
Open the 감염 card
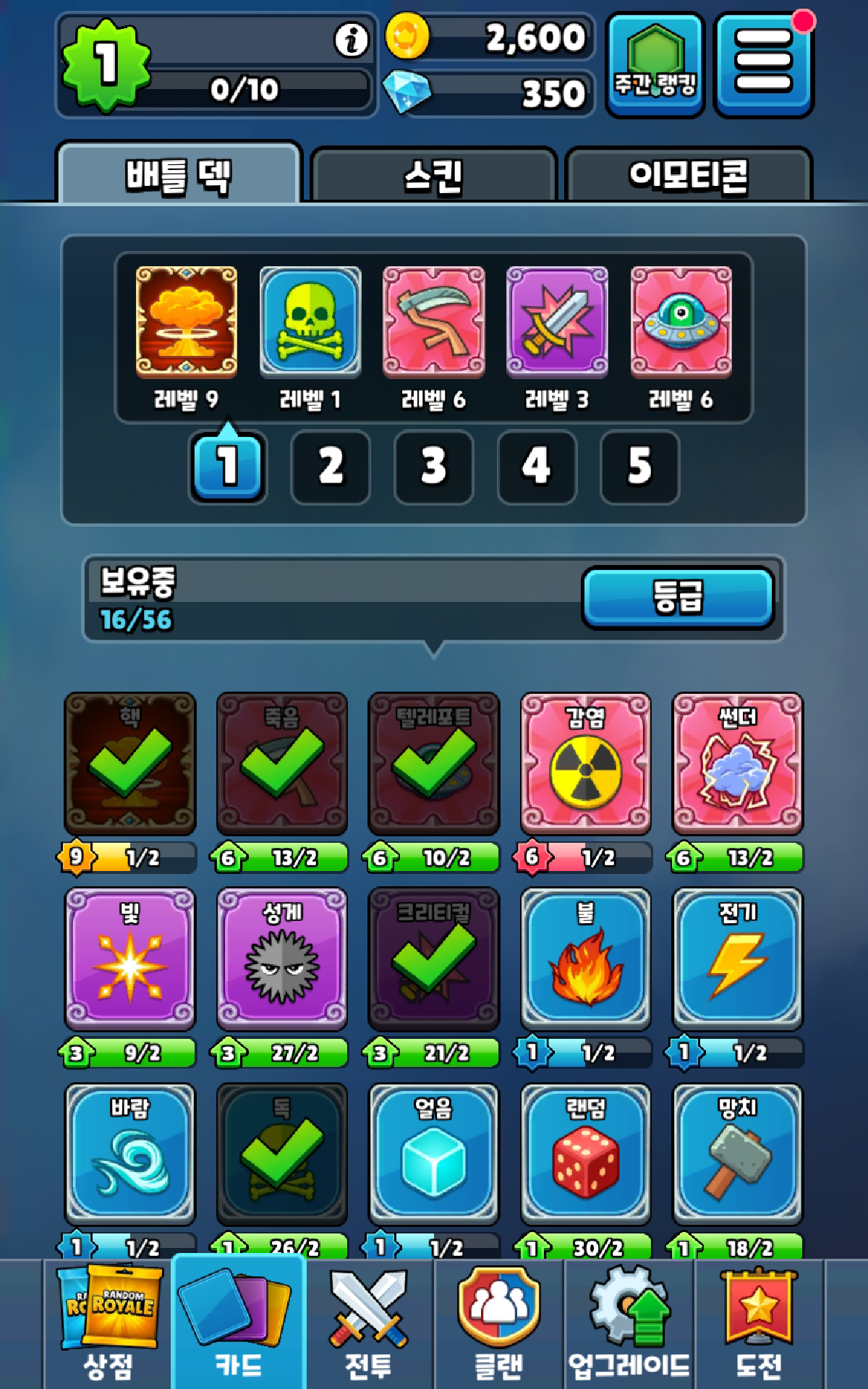(x=586, y=764)
